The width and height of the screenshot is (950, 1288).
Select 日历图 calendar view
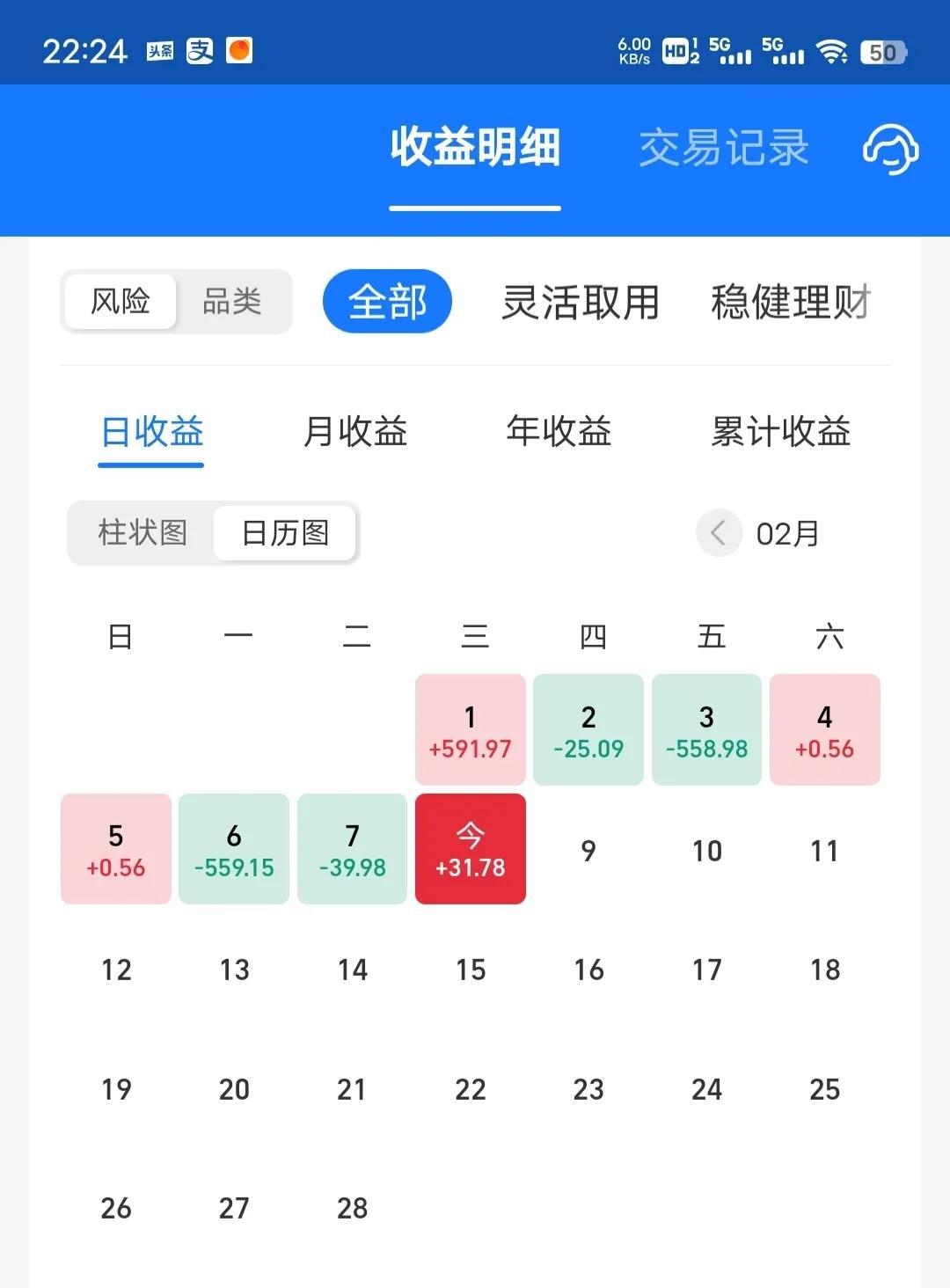(285, 533)
